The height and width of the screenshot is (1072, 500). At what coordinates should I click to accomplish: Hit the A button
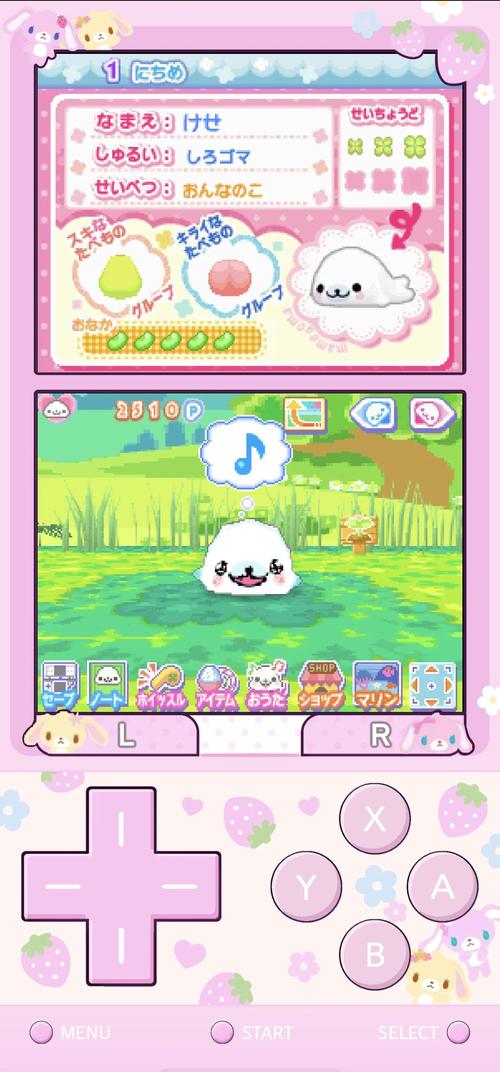pyautogui.click(x=443, y=887)
